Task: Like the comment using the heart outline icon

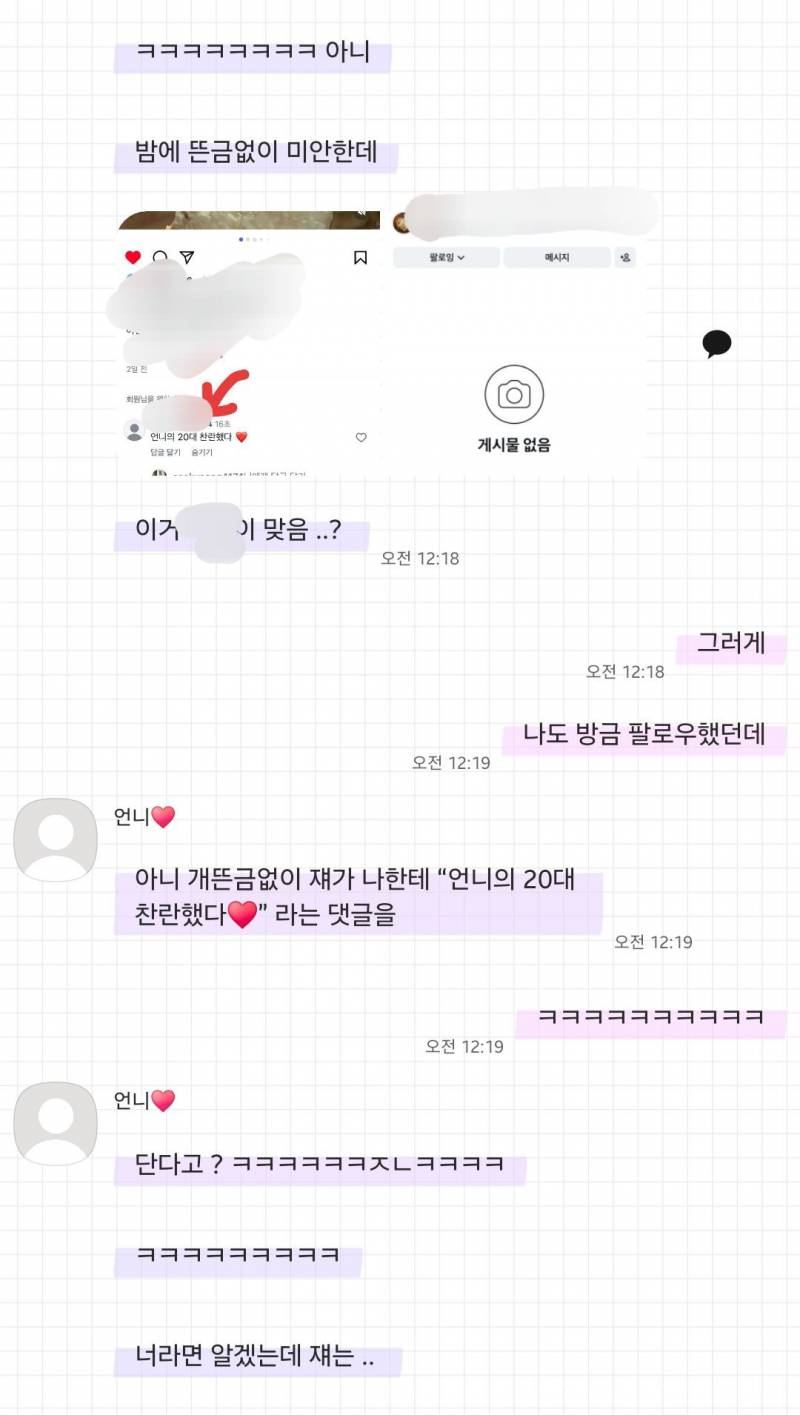Action: (361, 437)
